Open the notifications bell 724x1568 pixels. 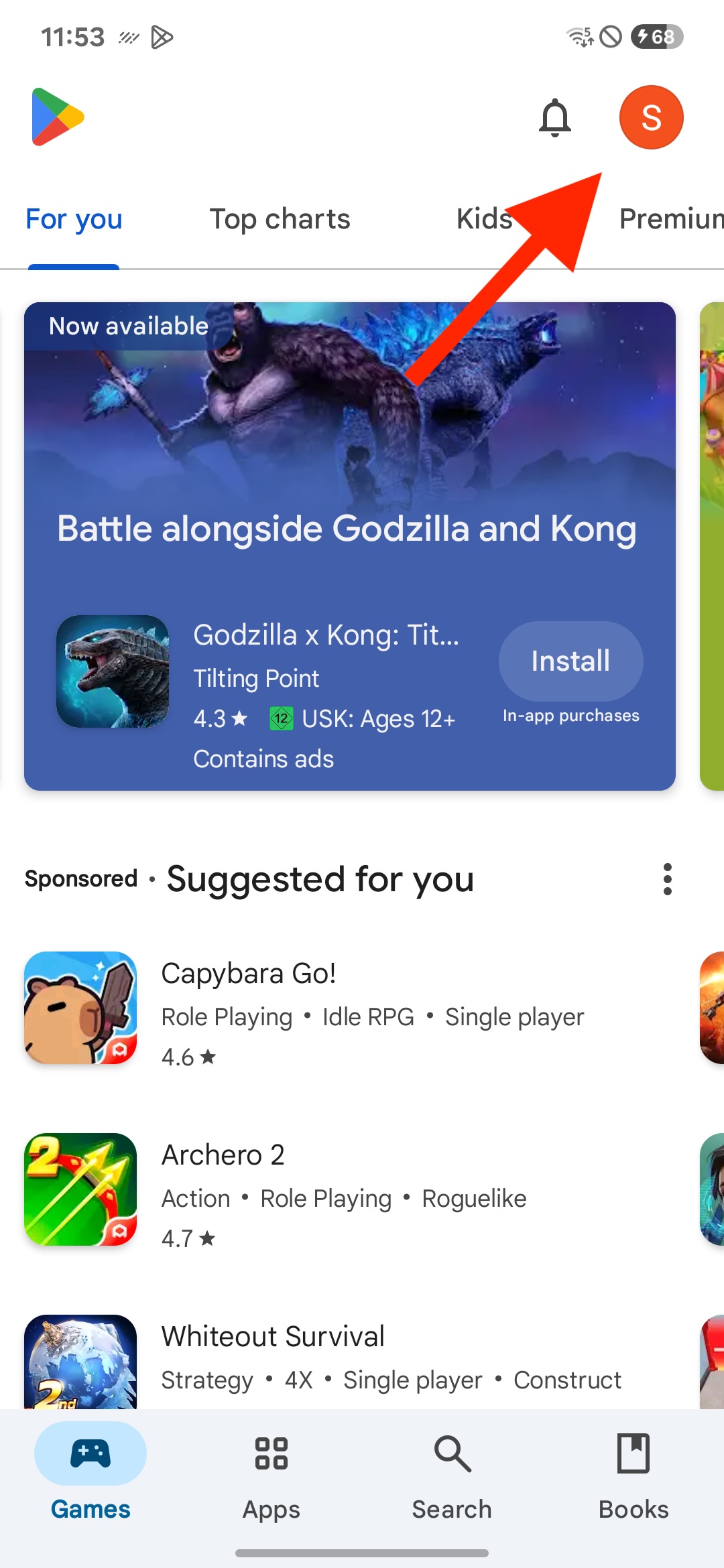tap(554, 118)
